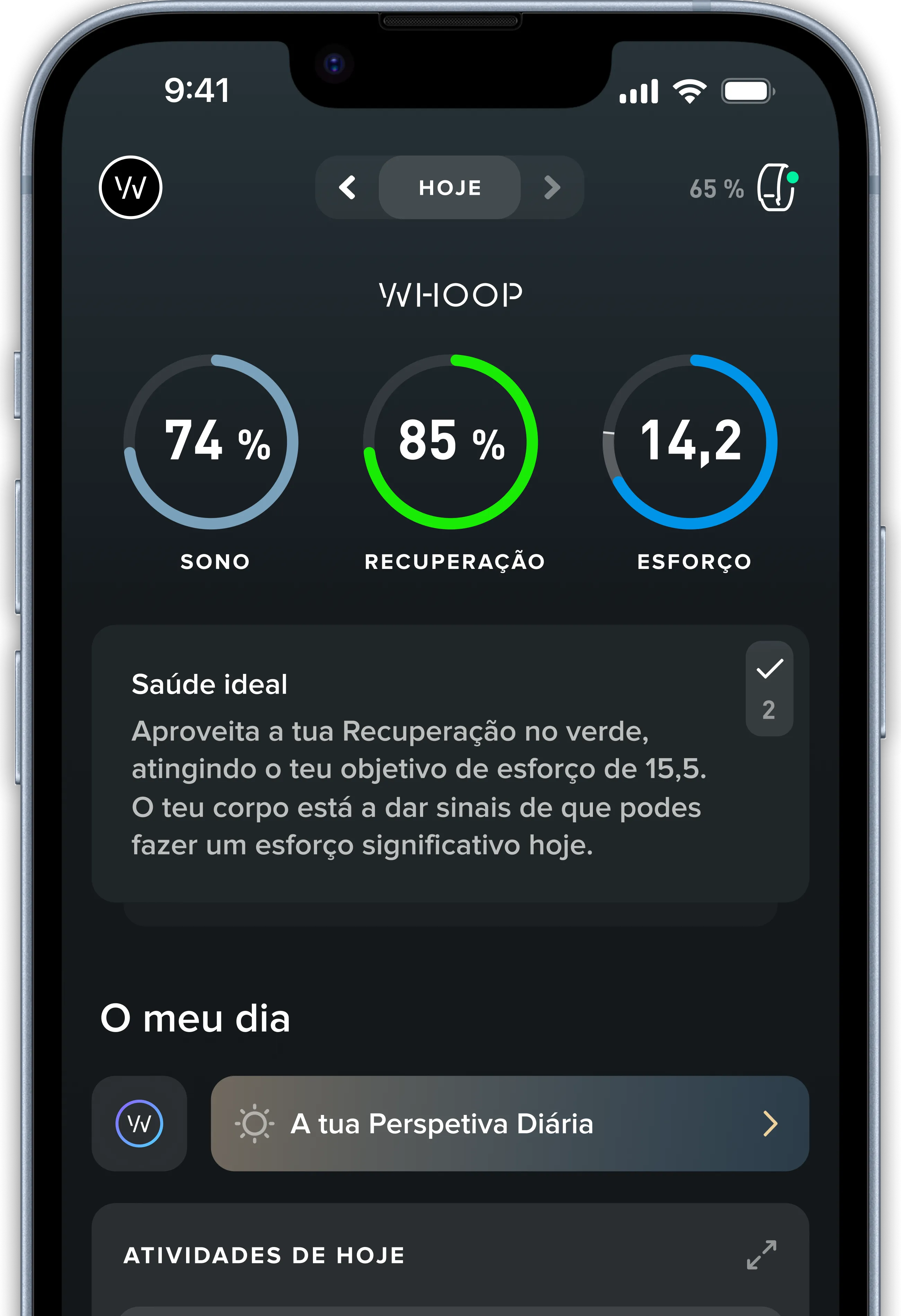Go to the next day

click(552, 188)
